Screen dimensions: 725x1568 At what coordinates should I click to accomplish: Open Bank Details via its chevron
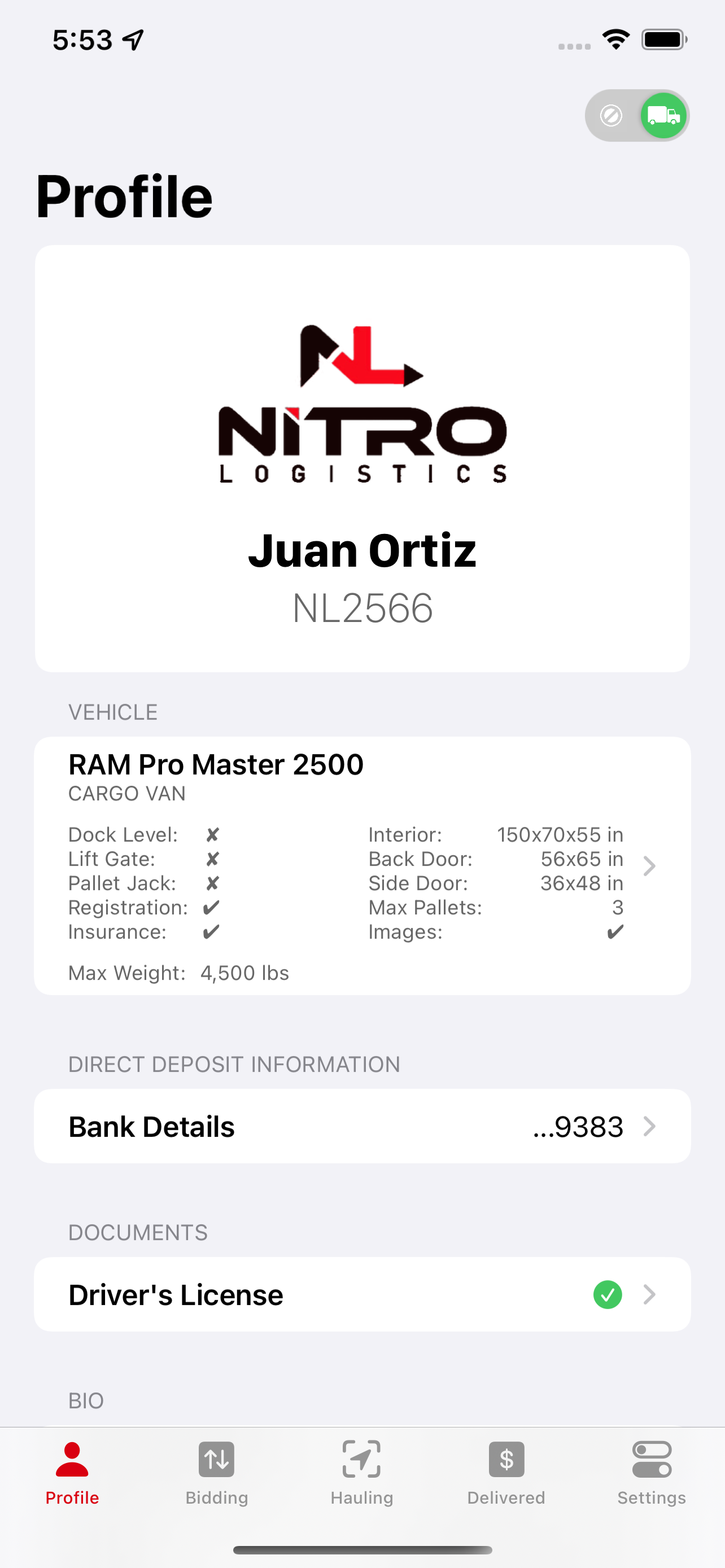(x=649, y=1127)
